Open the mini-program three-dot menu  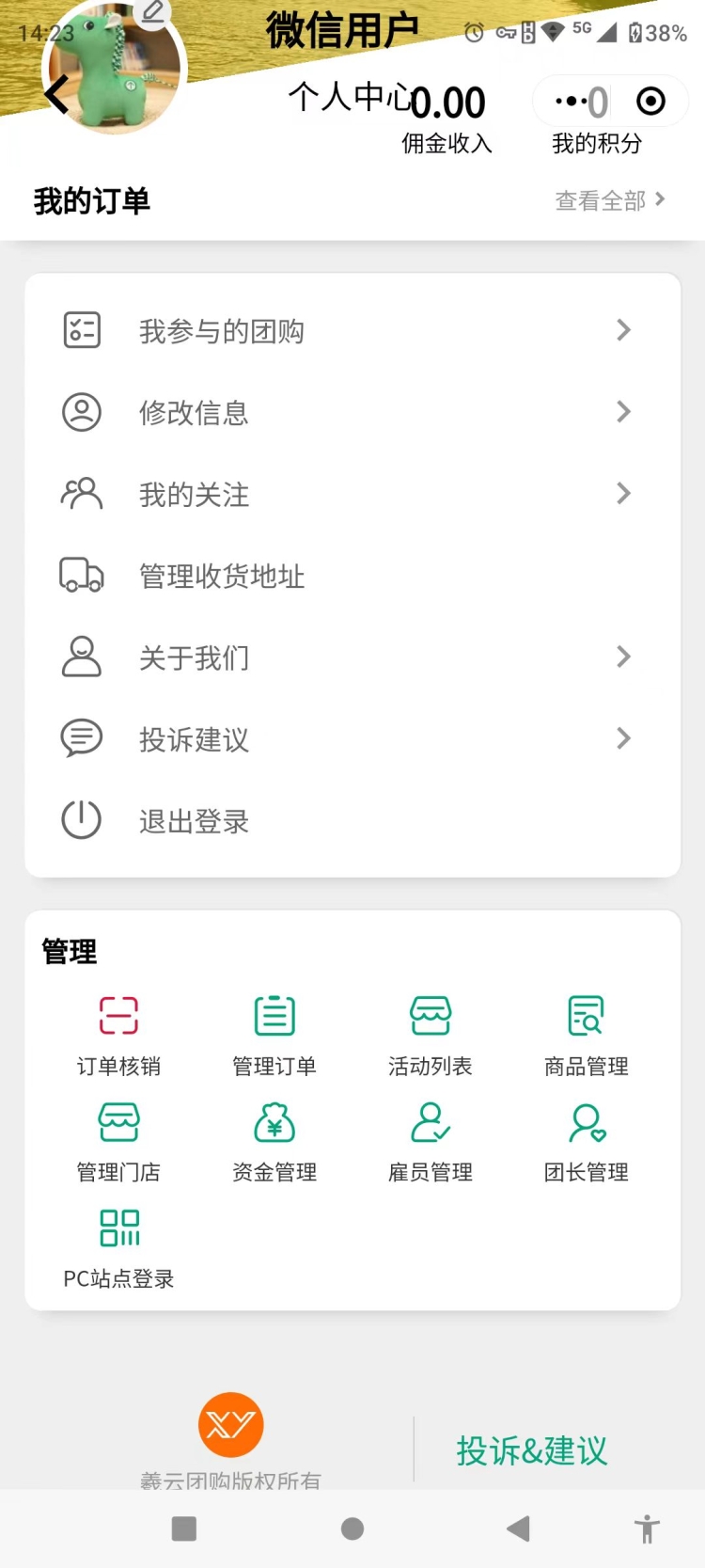(x=572, y=102)
